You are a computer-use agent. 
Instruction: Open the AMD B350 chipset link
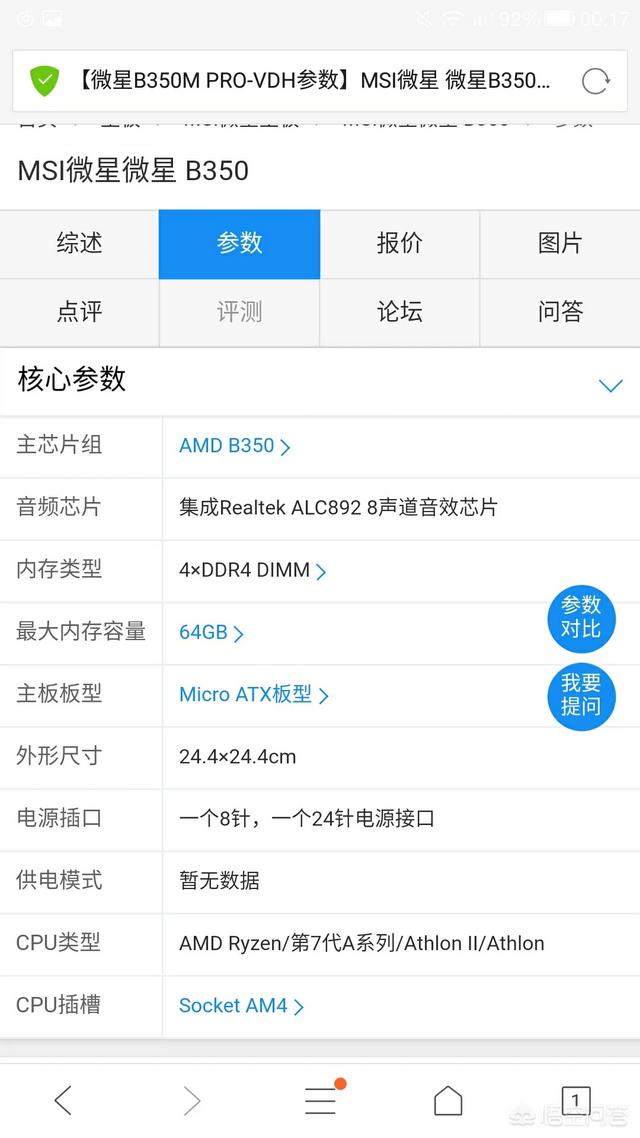click(x=234, y=446)
